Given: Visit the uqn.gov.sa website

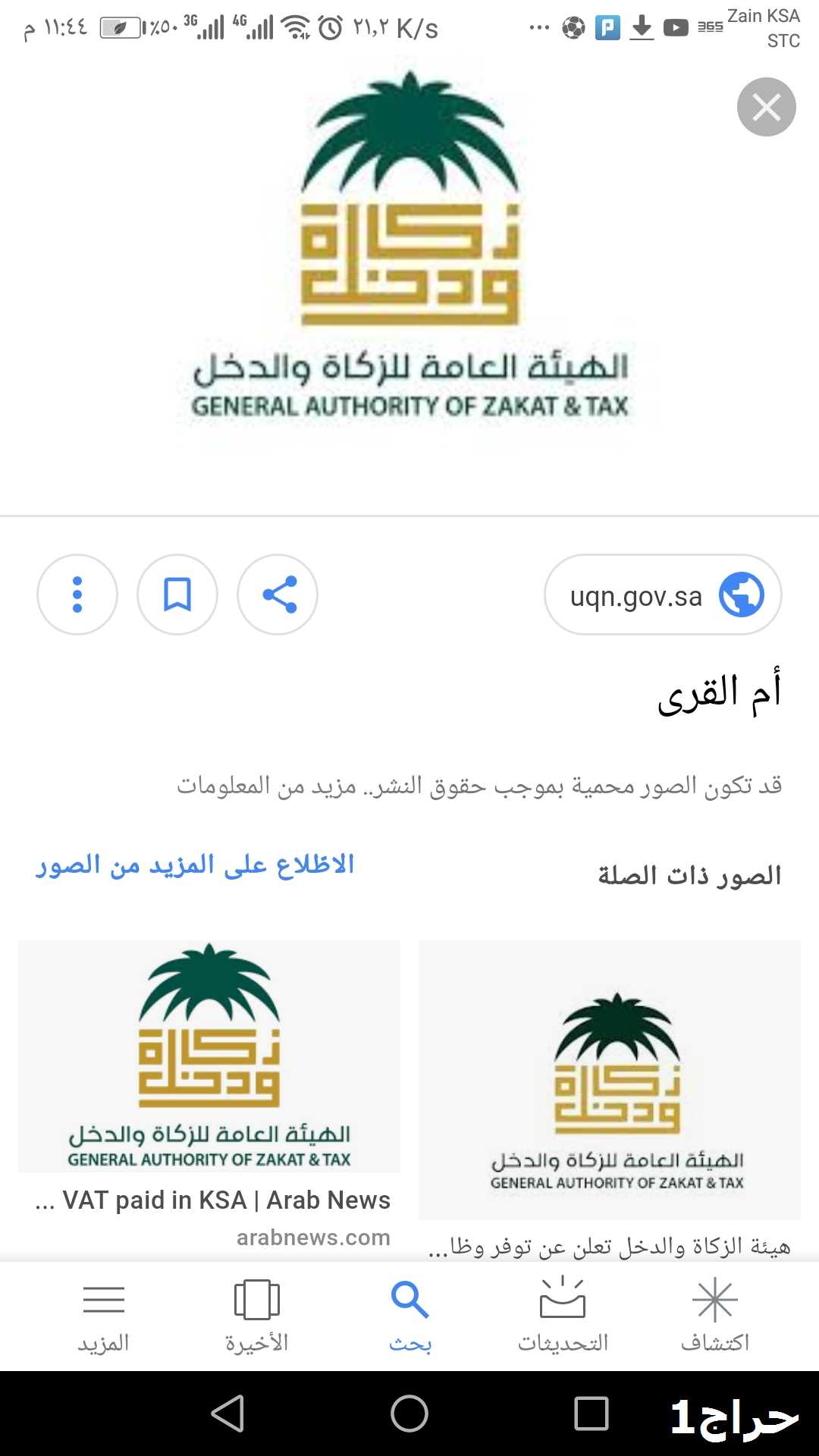Looking at the screenshot, I should [x=663, y=595].
